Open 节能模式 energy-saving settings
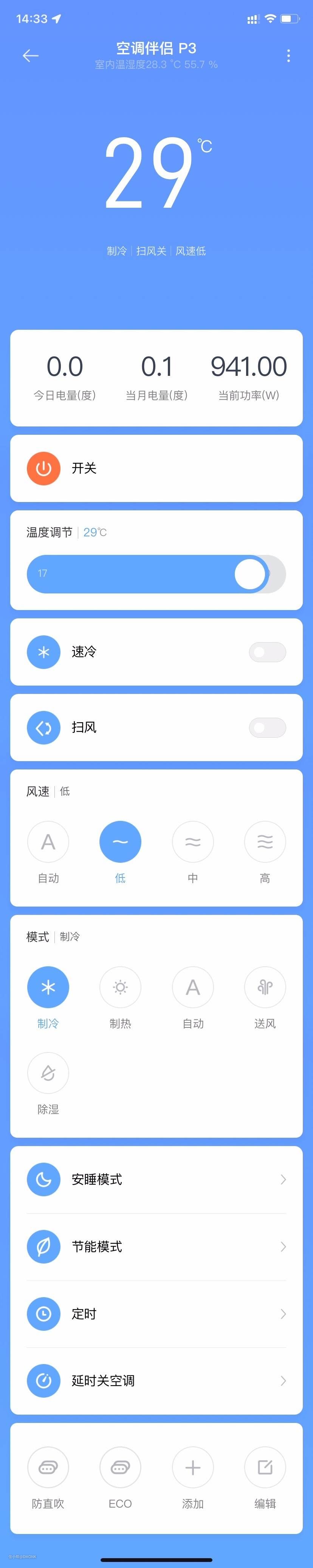313x1568 pixels. coord(156,1247)
